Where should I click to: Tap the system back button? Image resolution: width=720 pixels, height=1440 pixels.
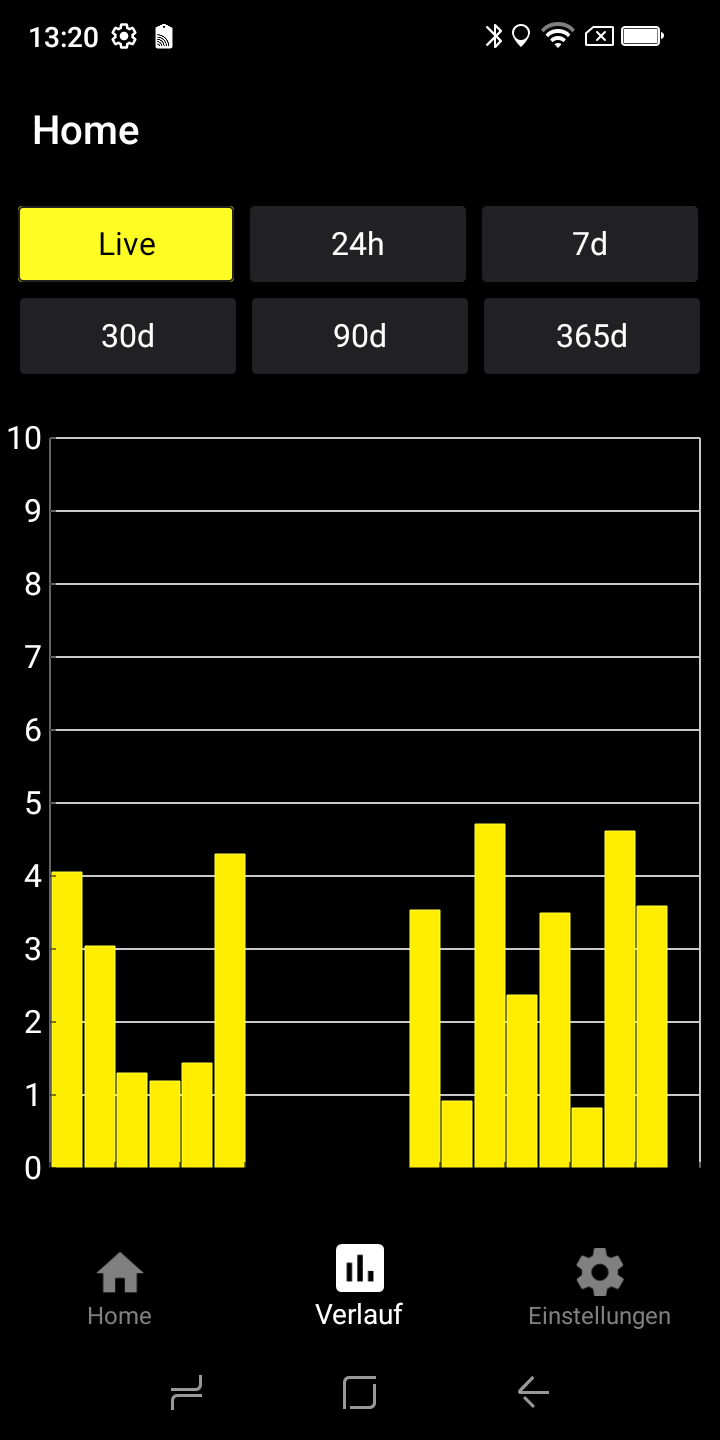(x=533, y=1392)
